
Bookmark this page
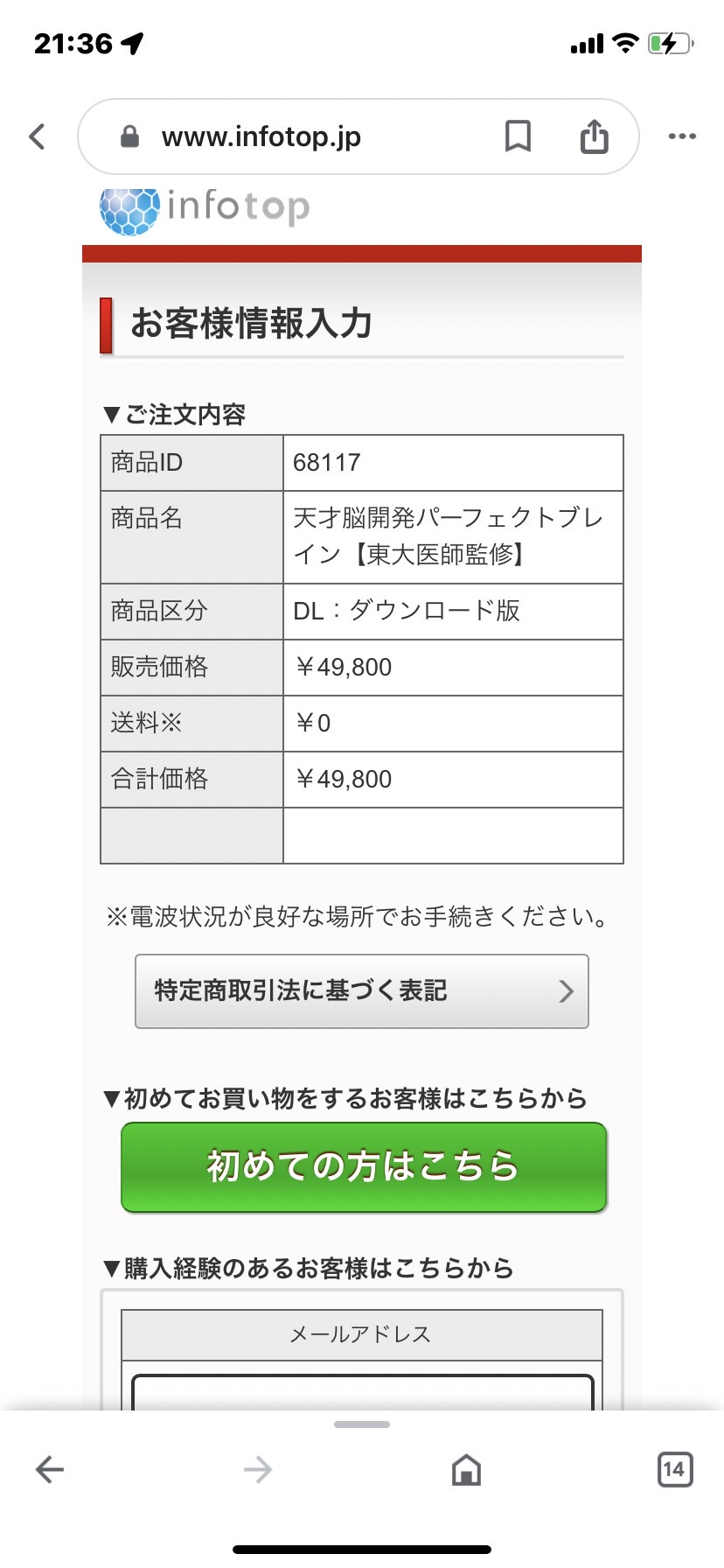click(x=518, y=136)
